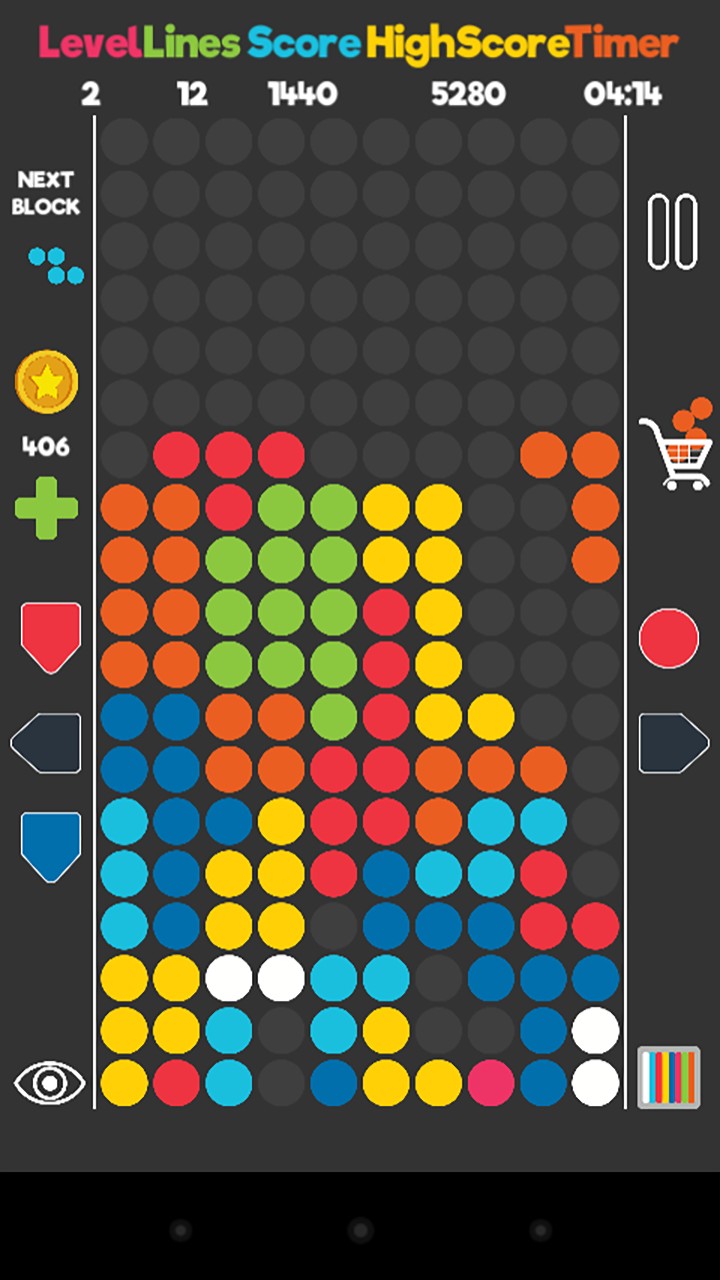Toggle the eye visibility icon

point(49,1083)
